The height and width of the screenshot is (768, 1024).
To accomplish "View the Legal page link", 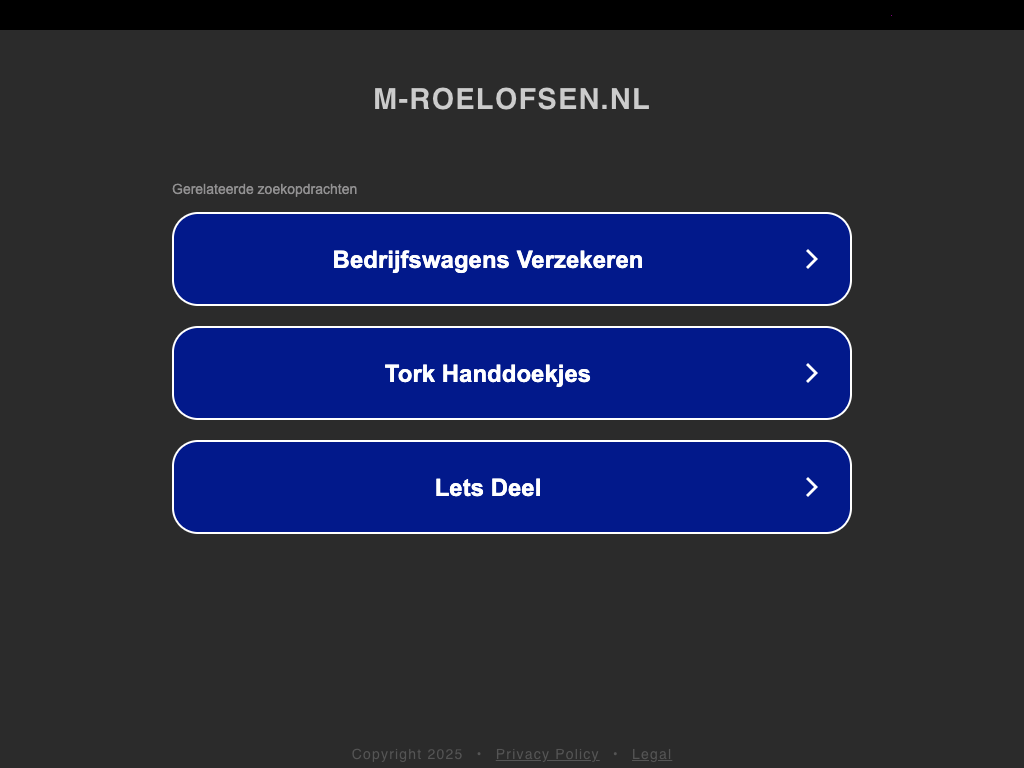I will coord(651,754).
